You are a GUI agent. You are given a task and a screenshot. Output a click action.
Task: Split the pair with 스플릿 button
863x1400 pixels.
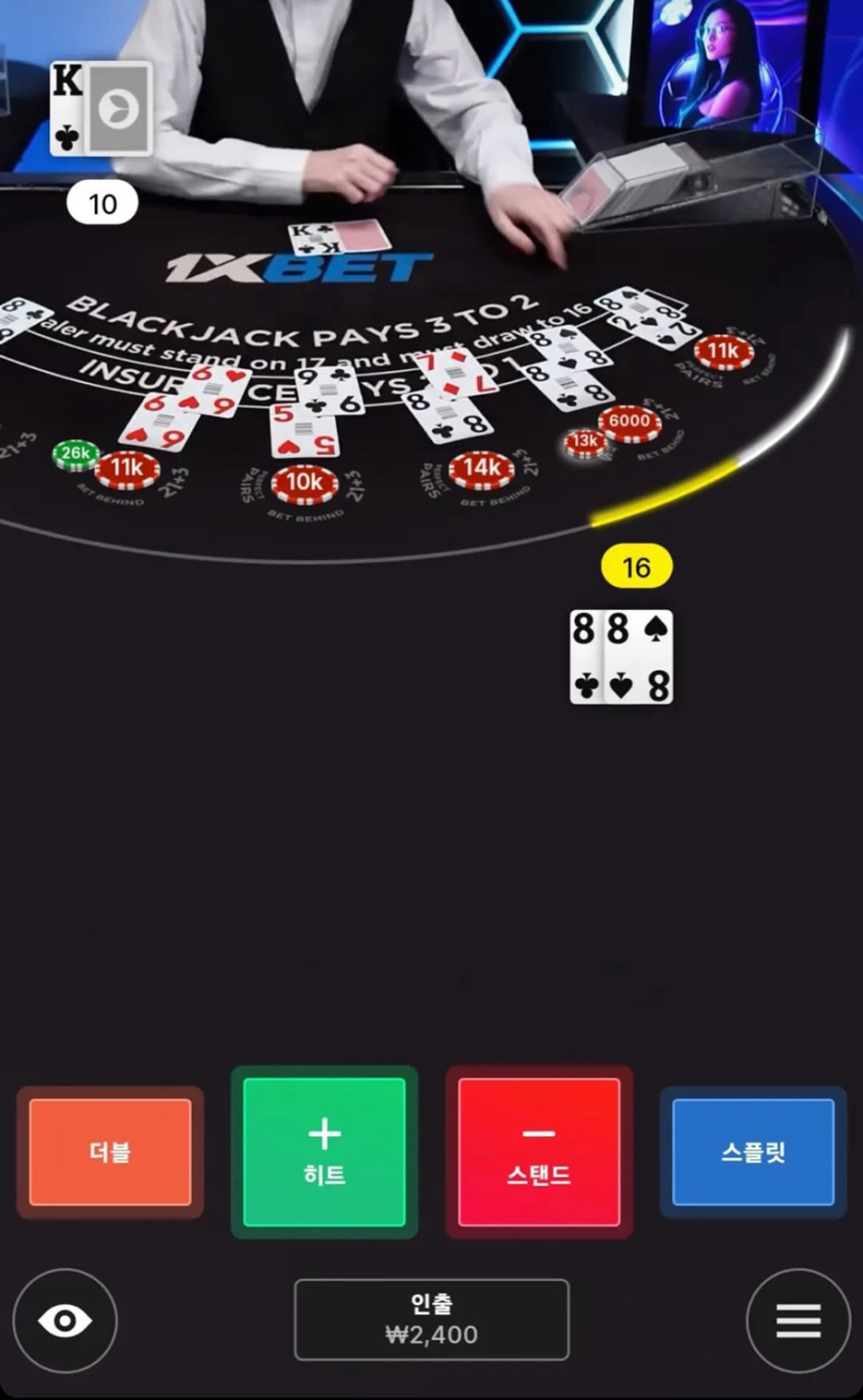coord(753,1152)
